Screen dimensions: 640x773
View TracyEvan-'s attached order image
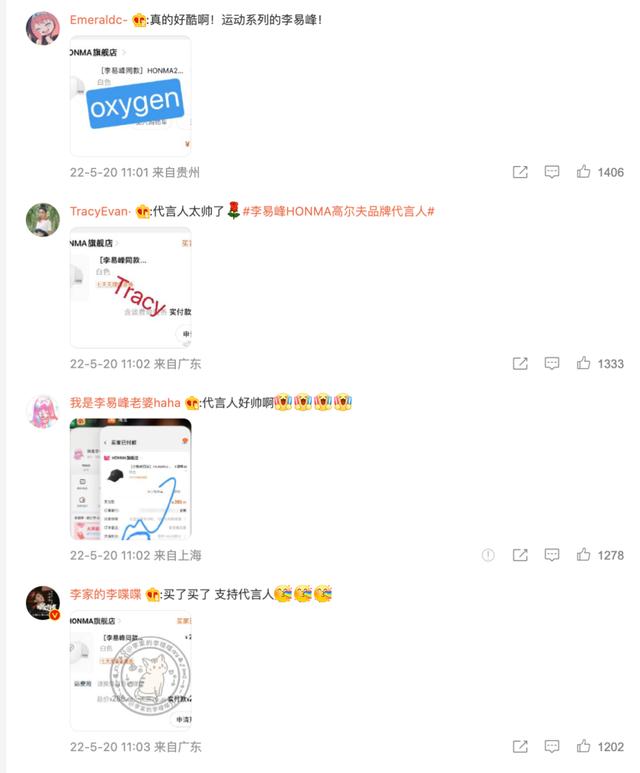(130, 288)
